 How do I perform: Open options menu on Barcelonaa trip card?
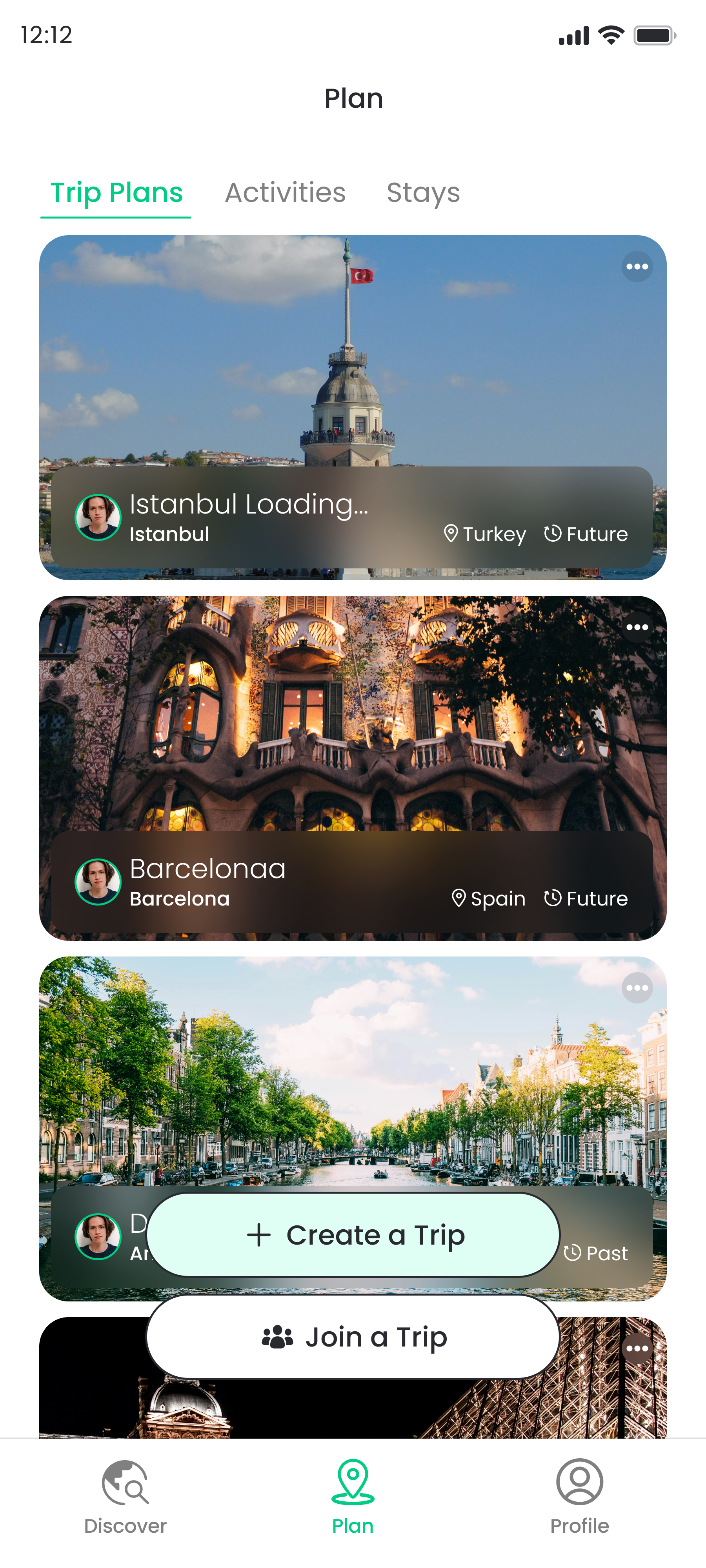pos(637,627)
